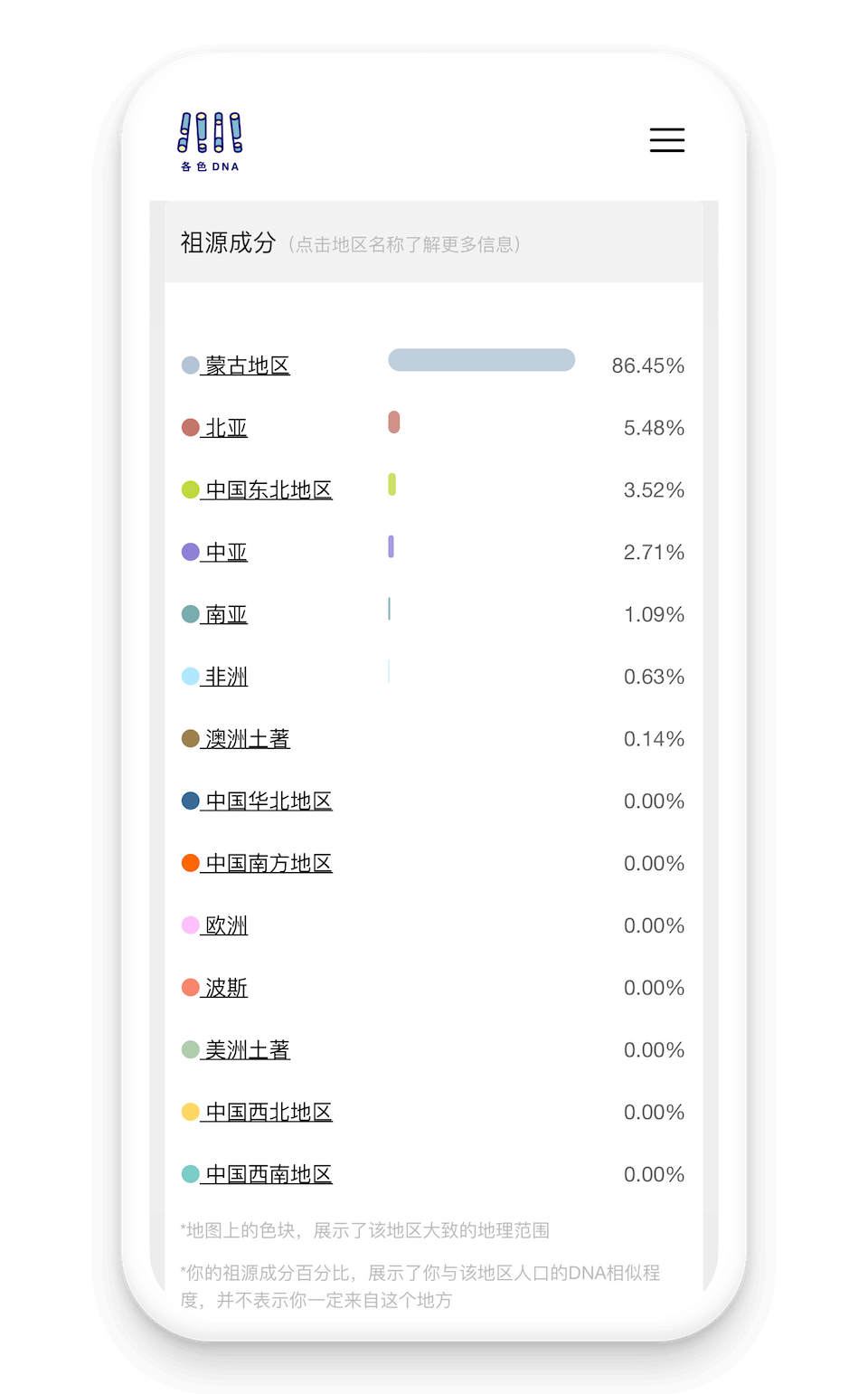Open the 蒙古地区 region details

[247, 365]
